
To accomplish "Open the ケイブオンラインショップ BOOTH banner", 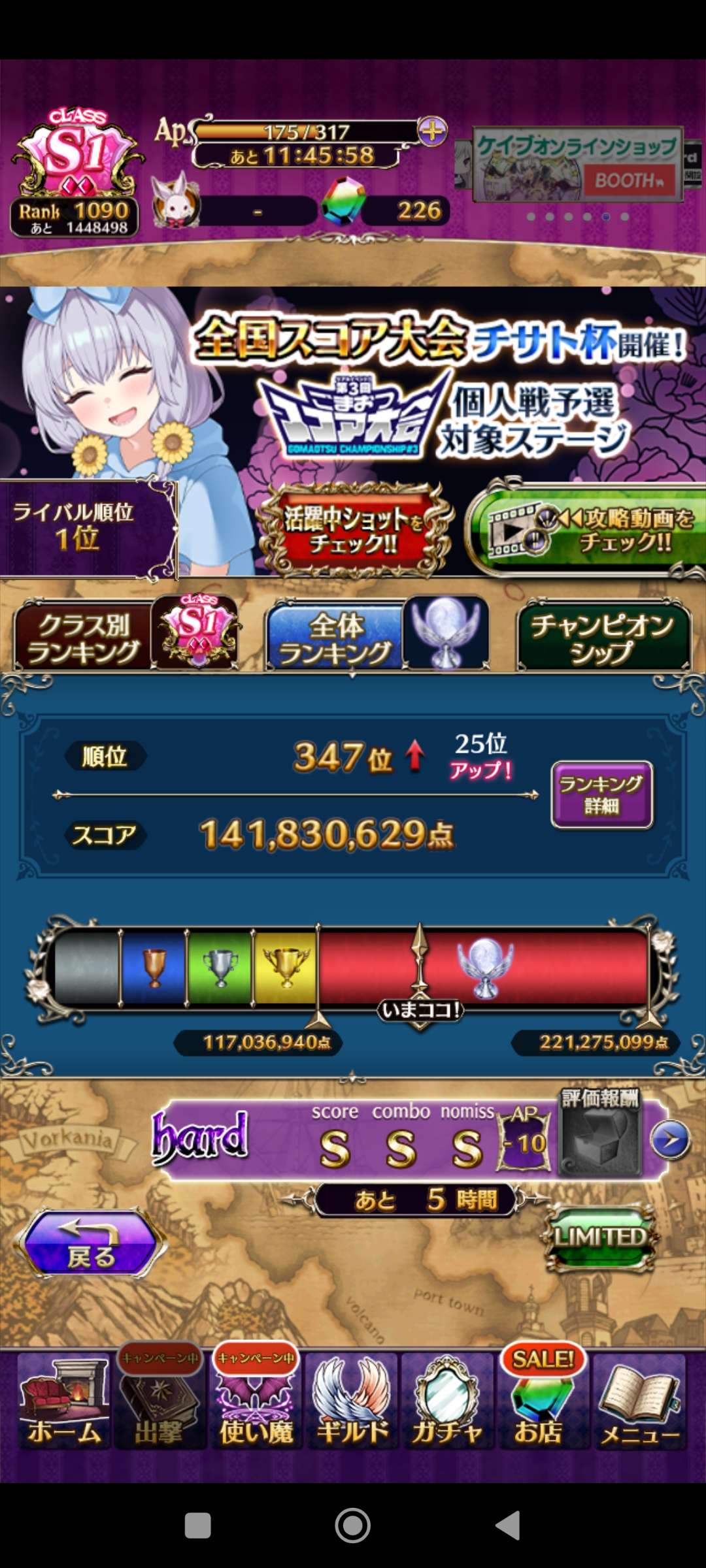I will point(578,164).
